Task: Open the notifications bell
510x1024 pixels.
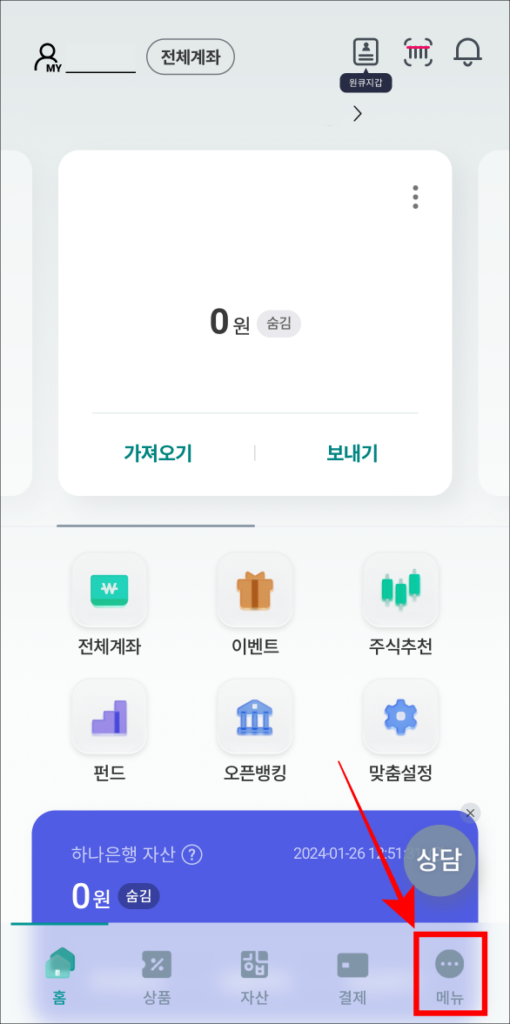Action: click(x=468, y=52)
